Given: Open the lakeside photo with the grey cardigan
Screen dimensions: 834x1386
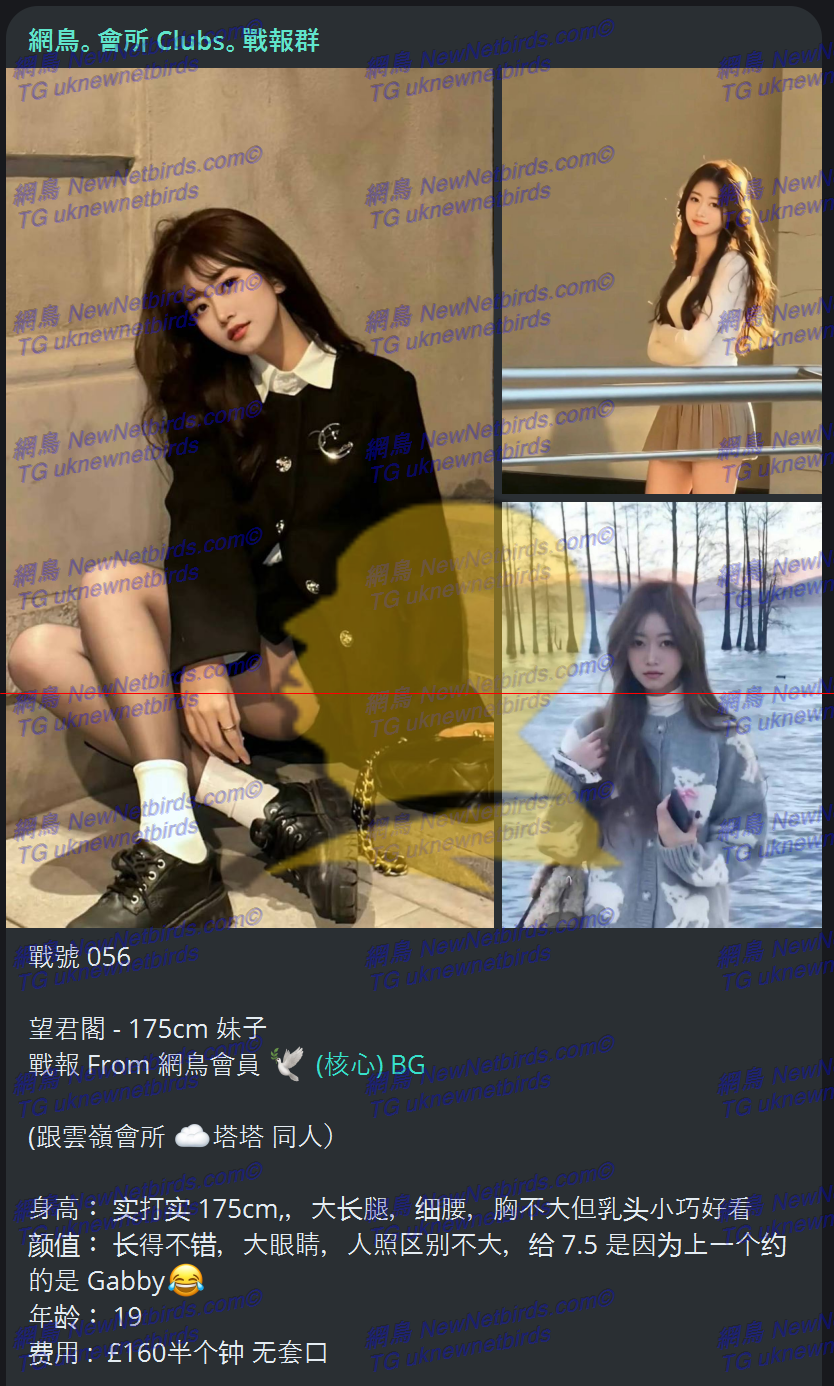Looking at the screenshot, I should 661,714.
